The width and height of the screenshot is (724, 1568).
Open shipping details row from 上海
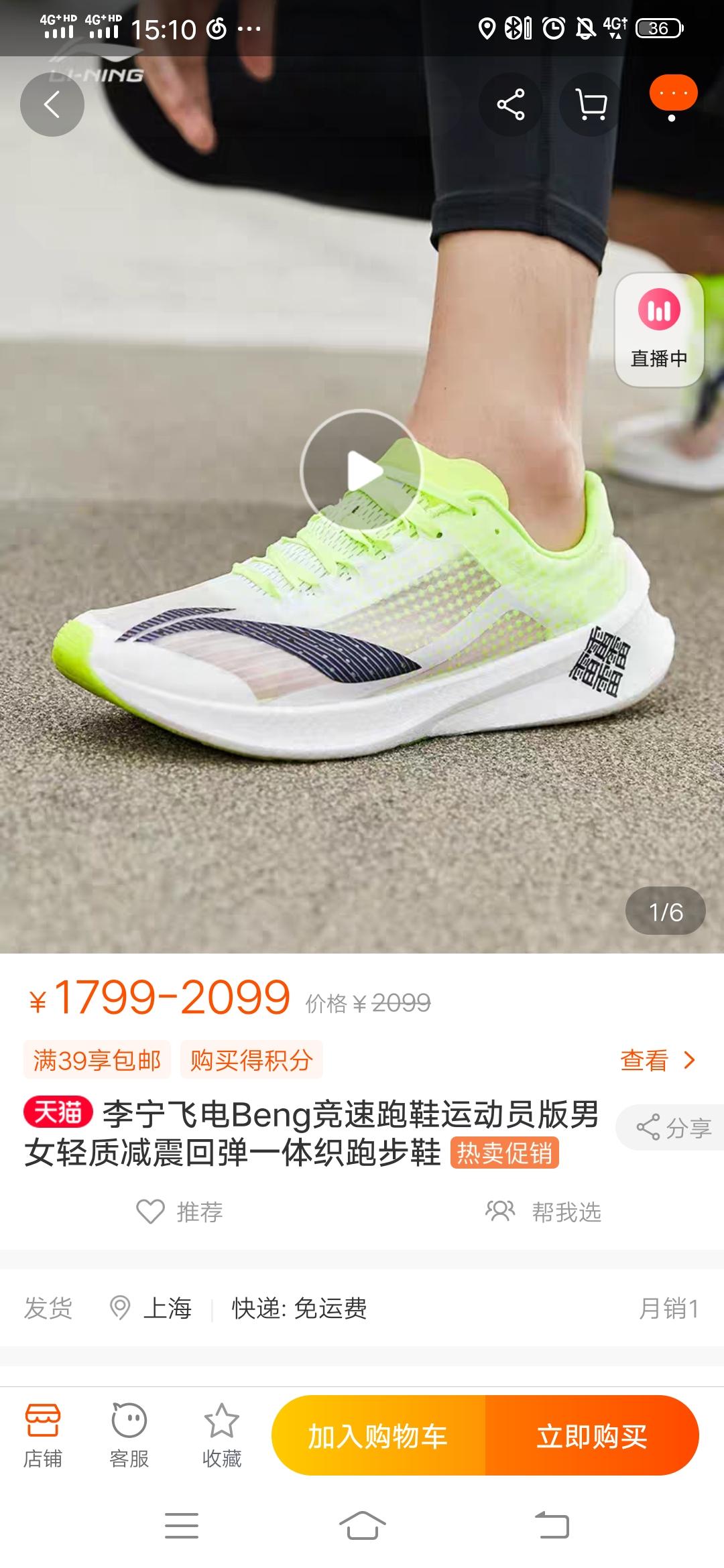(362, 1308)
